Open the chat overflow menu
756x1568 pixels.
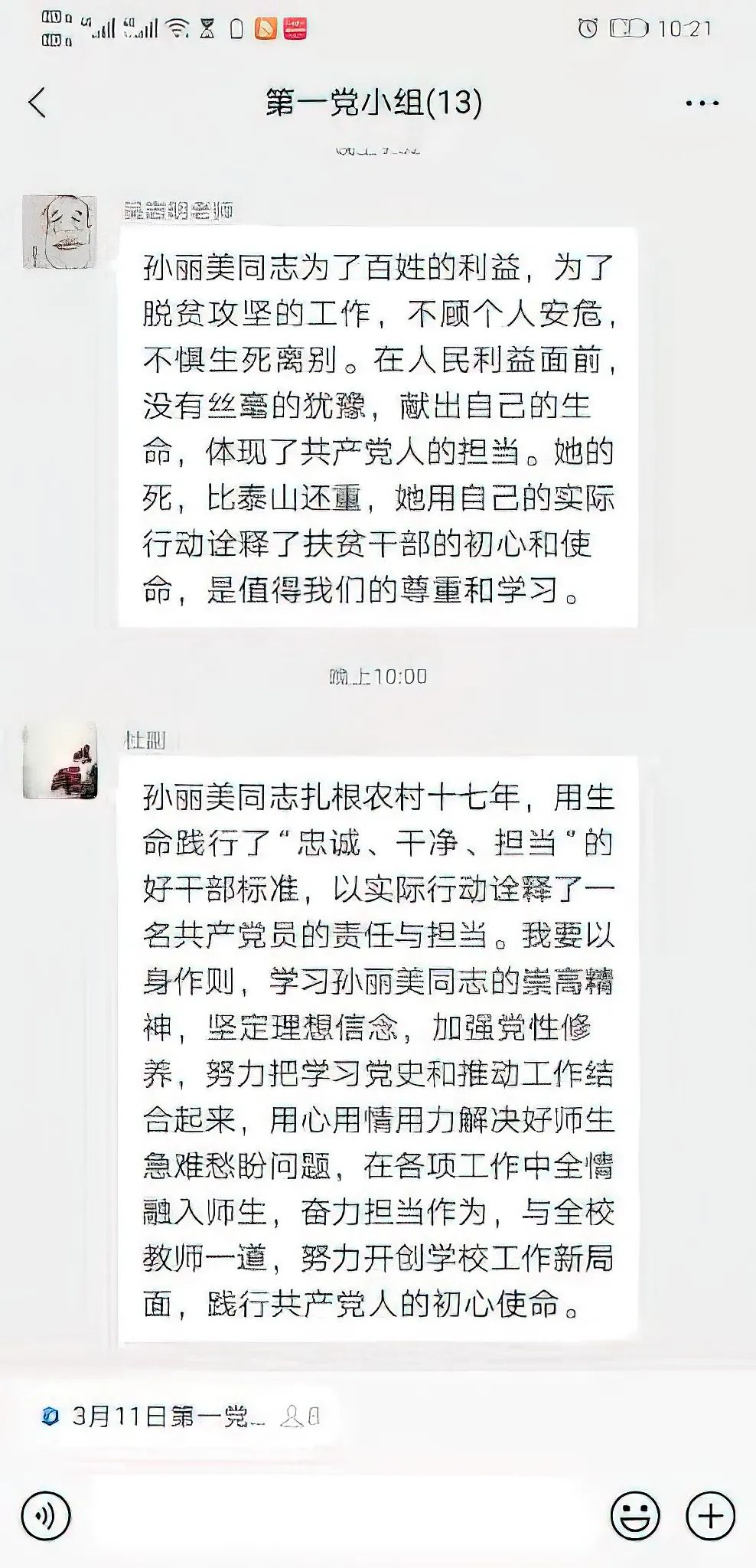click(702, 103)
